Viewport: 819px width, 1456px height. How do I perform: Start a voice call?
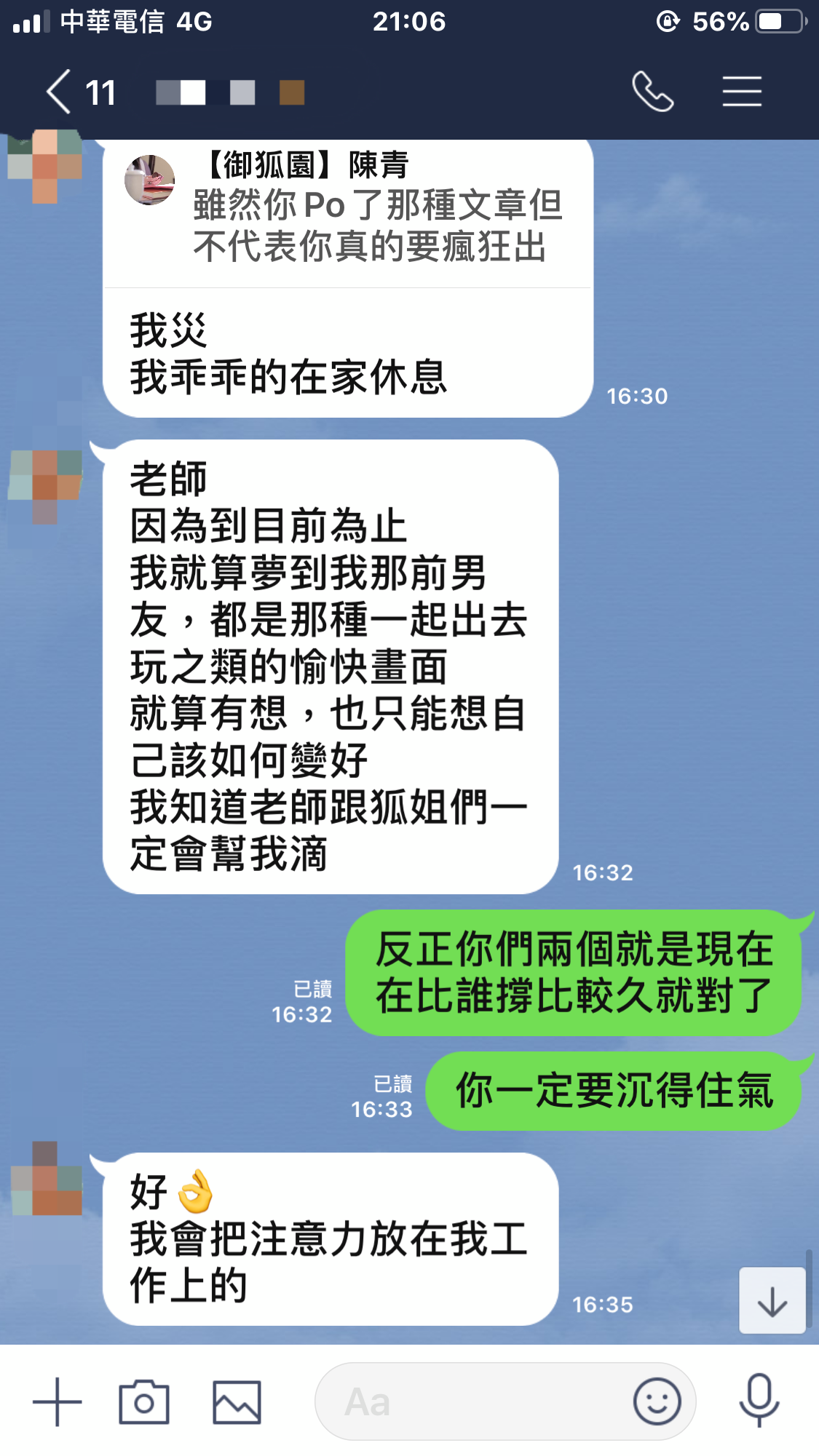(x=652, y=92)
